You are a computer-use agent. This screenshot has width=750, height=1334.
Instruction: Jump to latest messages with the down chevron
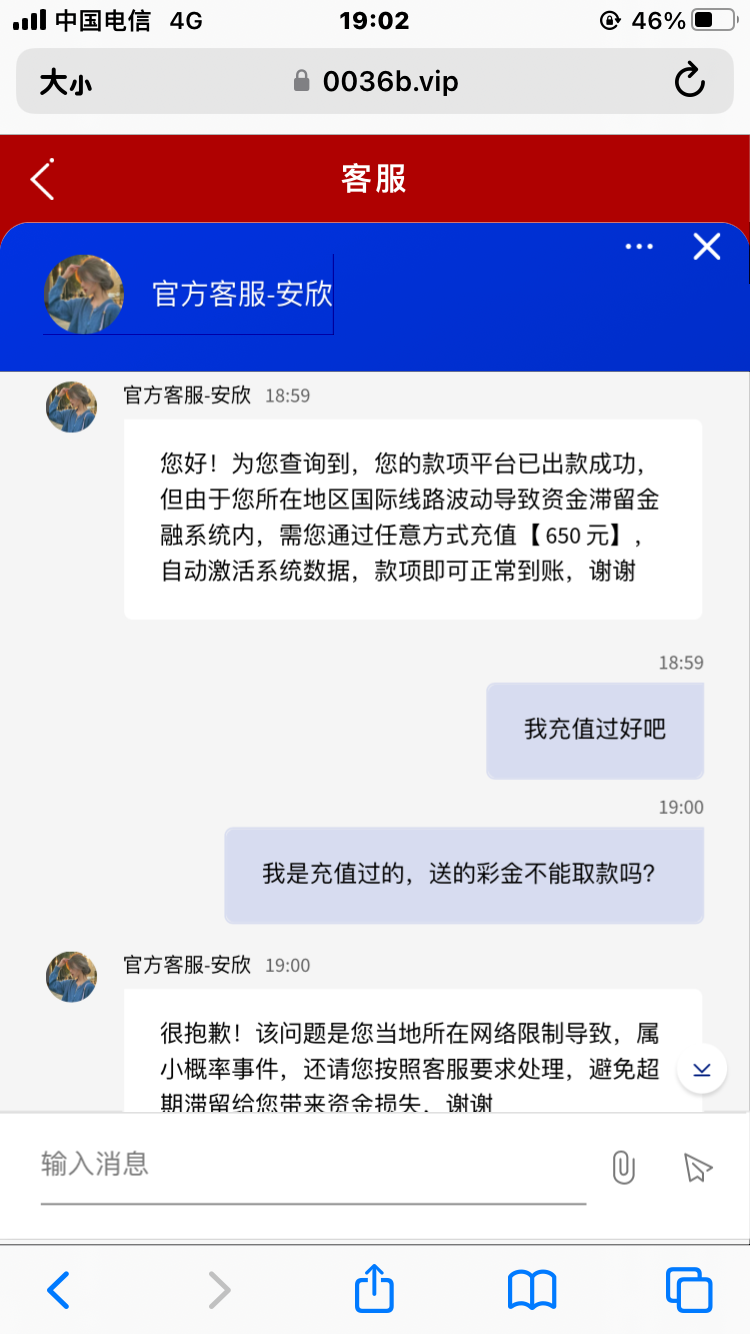click(x=701, y=1068)
